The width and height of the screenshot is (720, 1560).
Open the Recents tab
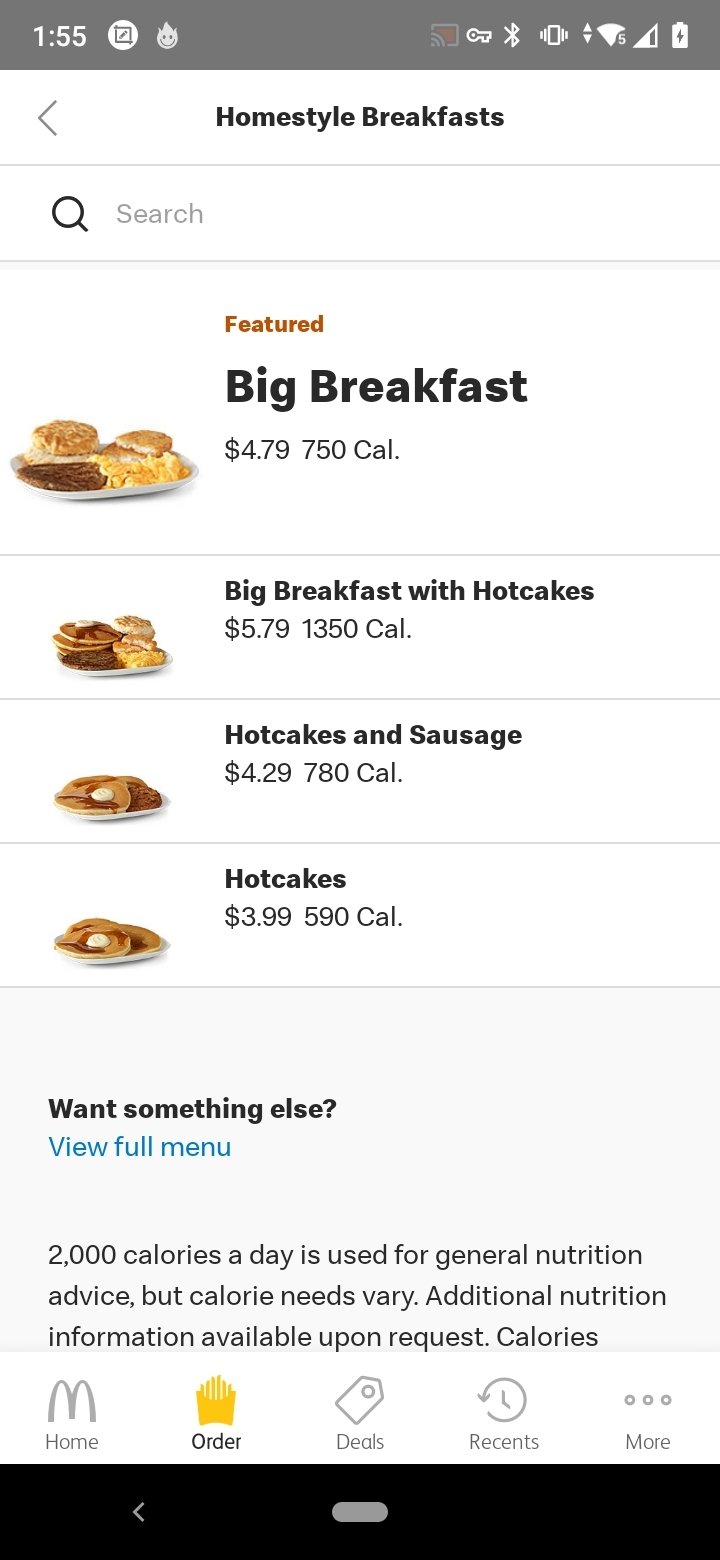[504, 1412]
